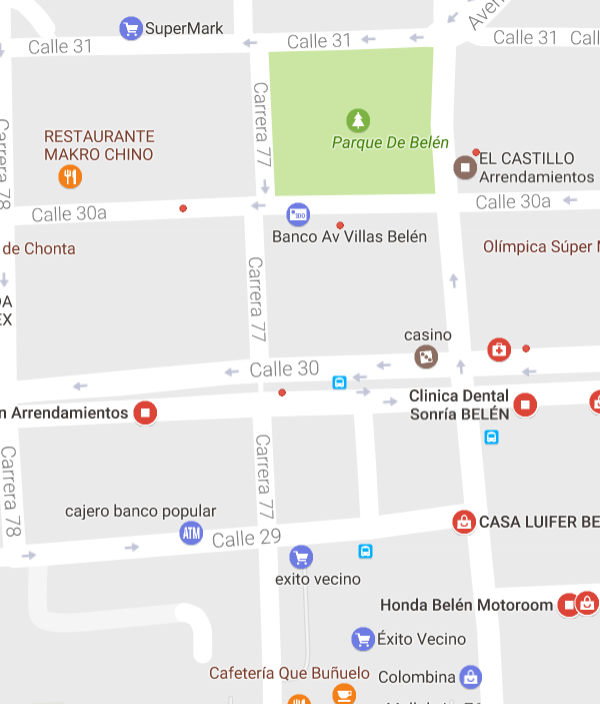Tap the Parque De Belén tree marker

358,121
